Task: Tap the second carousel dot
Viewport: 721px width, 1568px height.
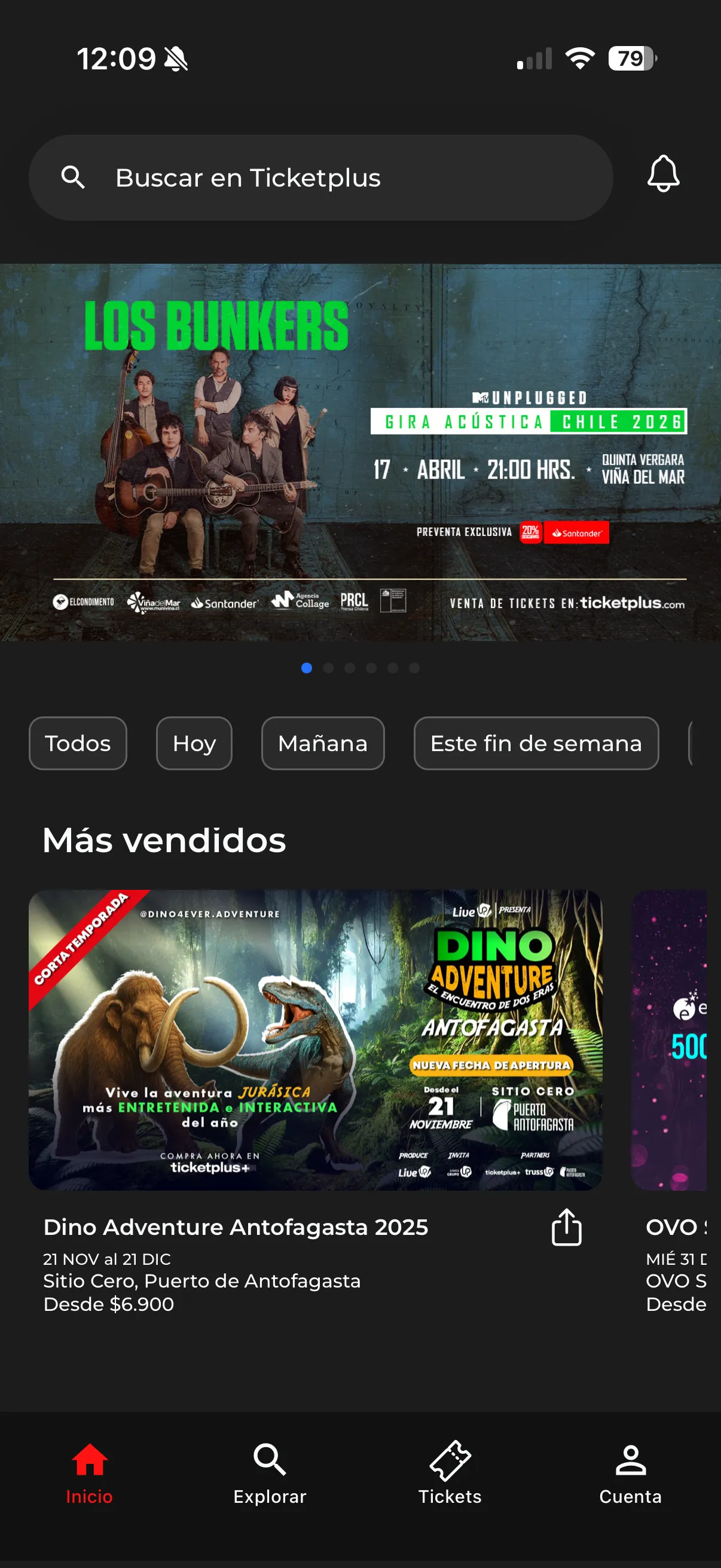Action: (x=329, y=668)
